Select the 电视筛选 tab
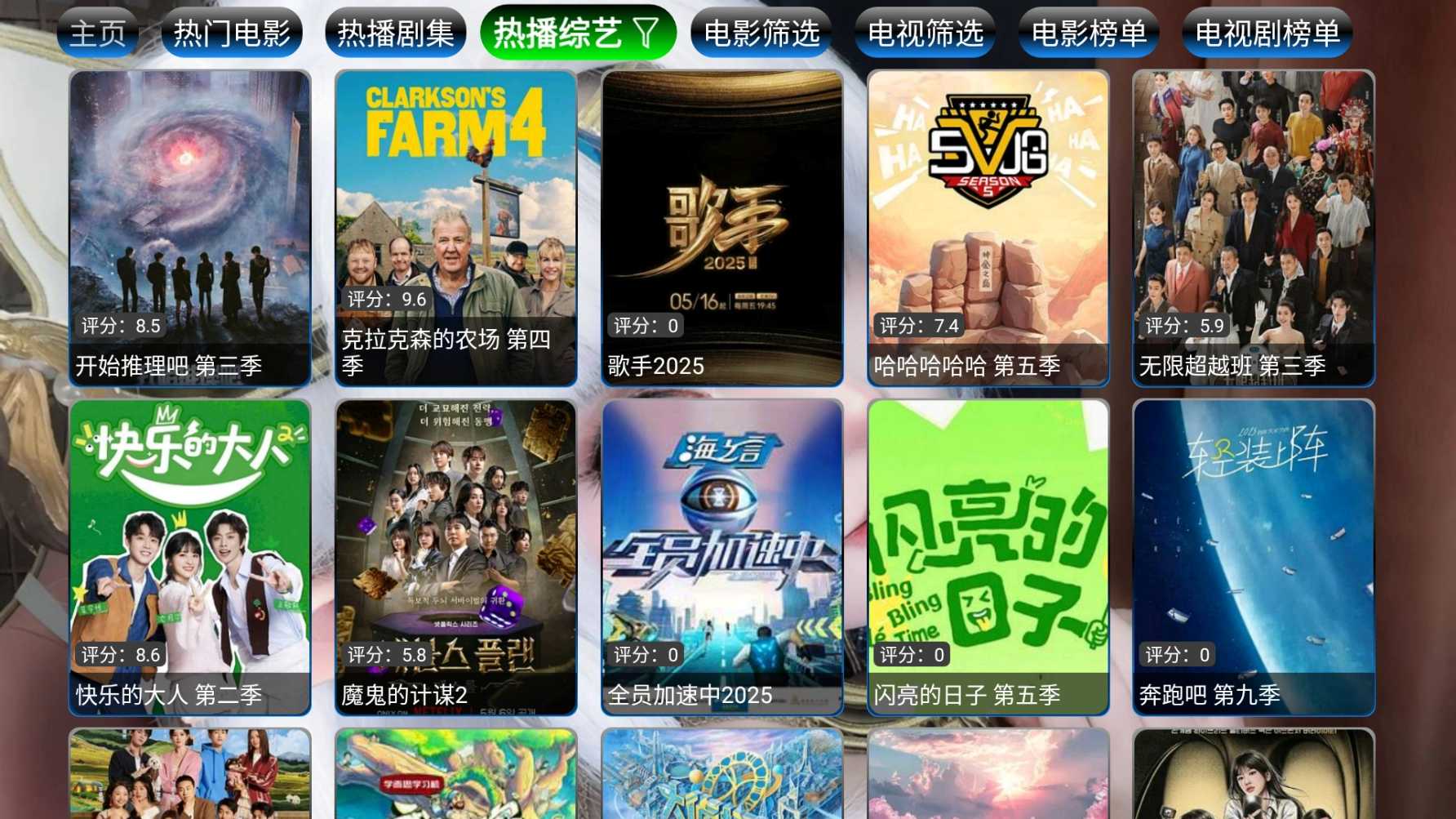This screenshot has height=819, width=1456. (x=926, y=33)
